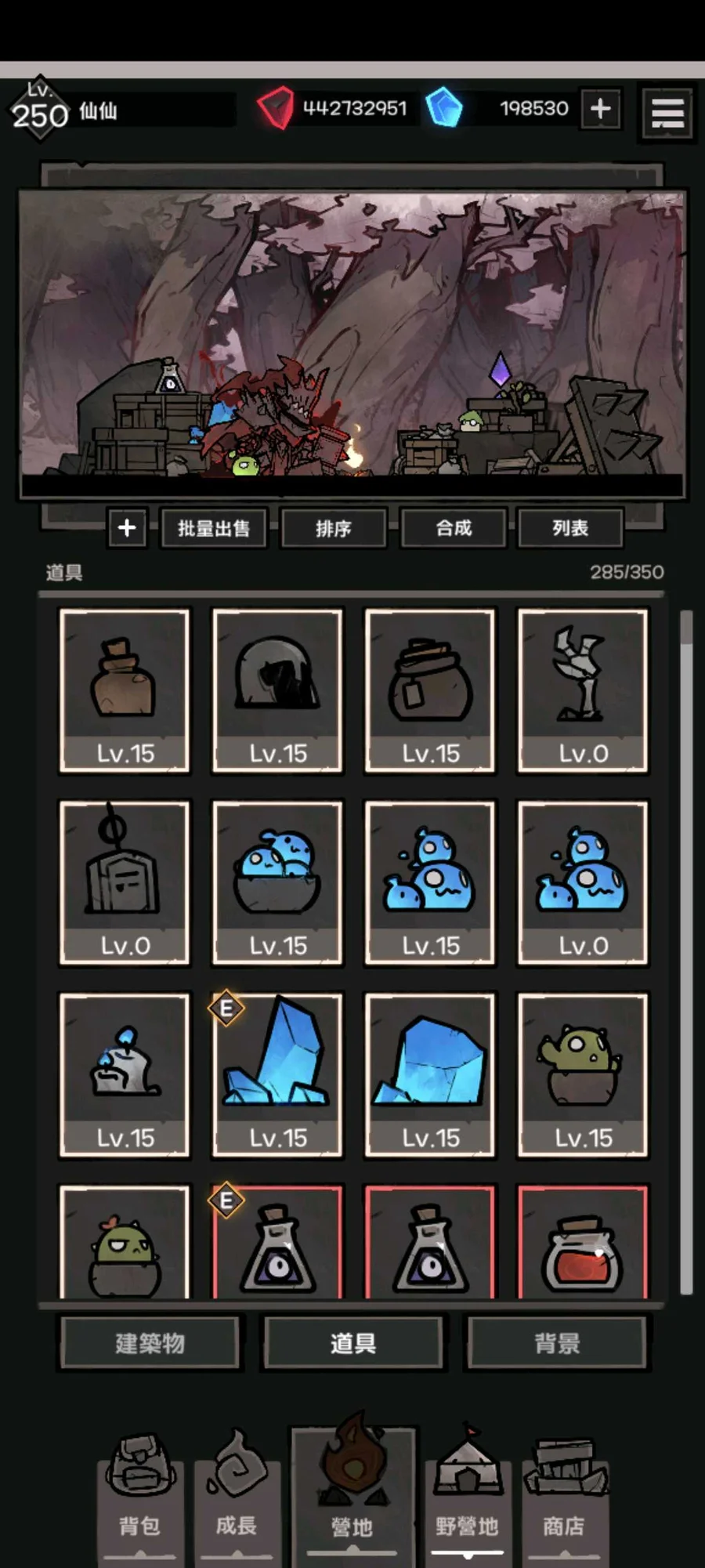The width and height of the screenshot is (705, 1568).
Task: Open the 商店 shop tab
Action: click(x=564, y=1497)
